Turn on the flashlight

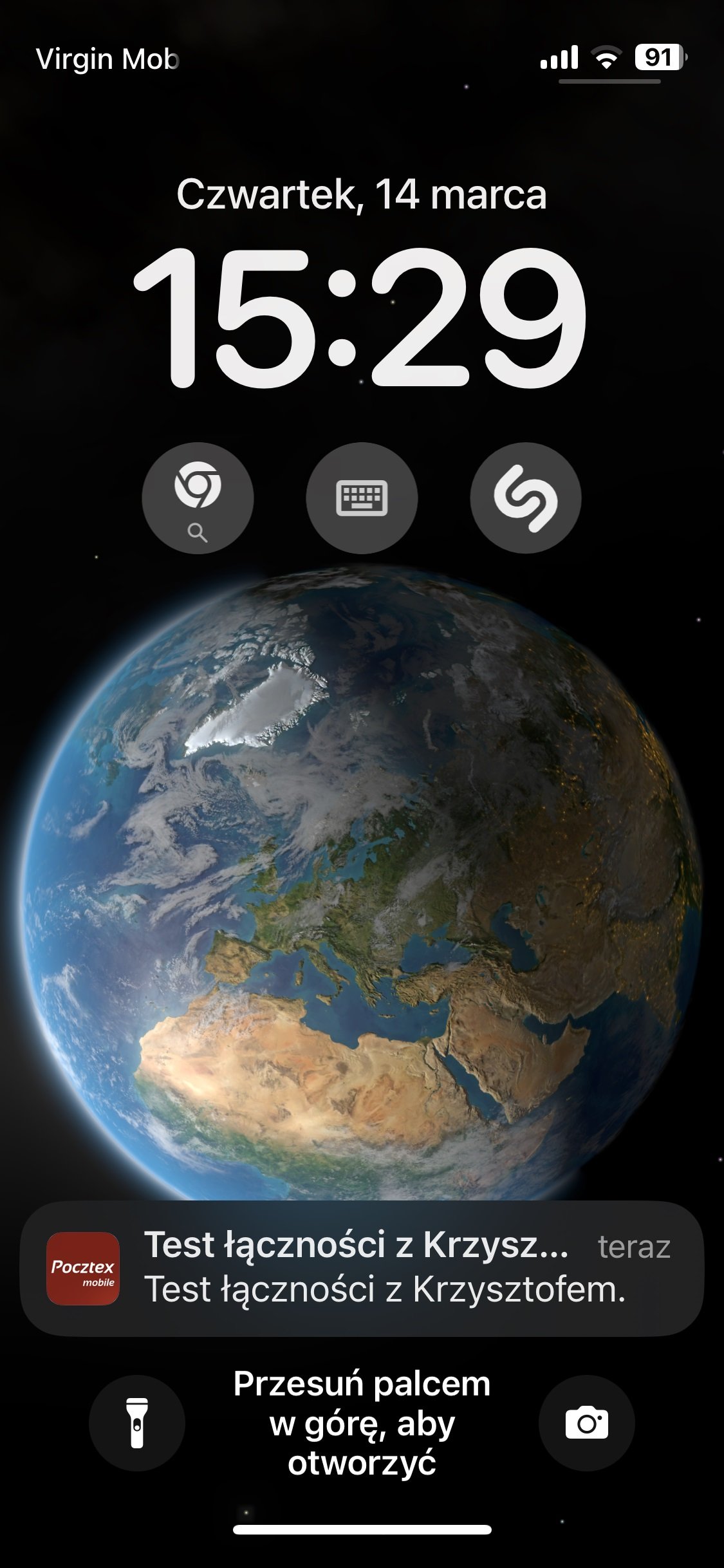(x=137, y=1423)
